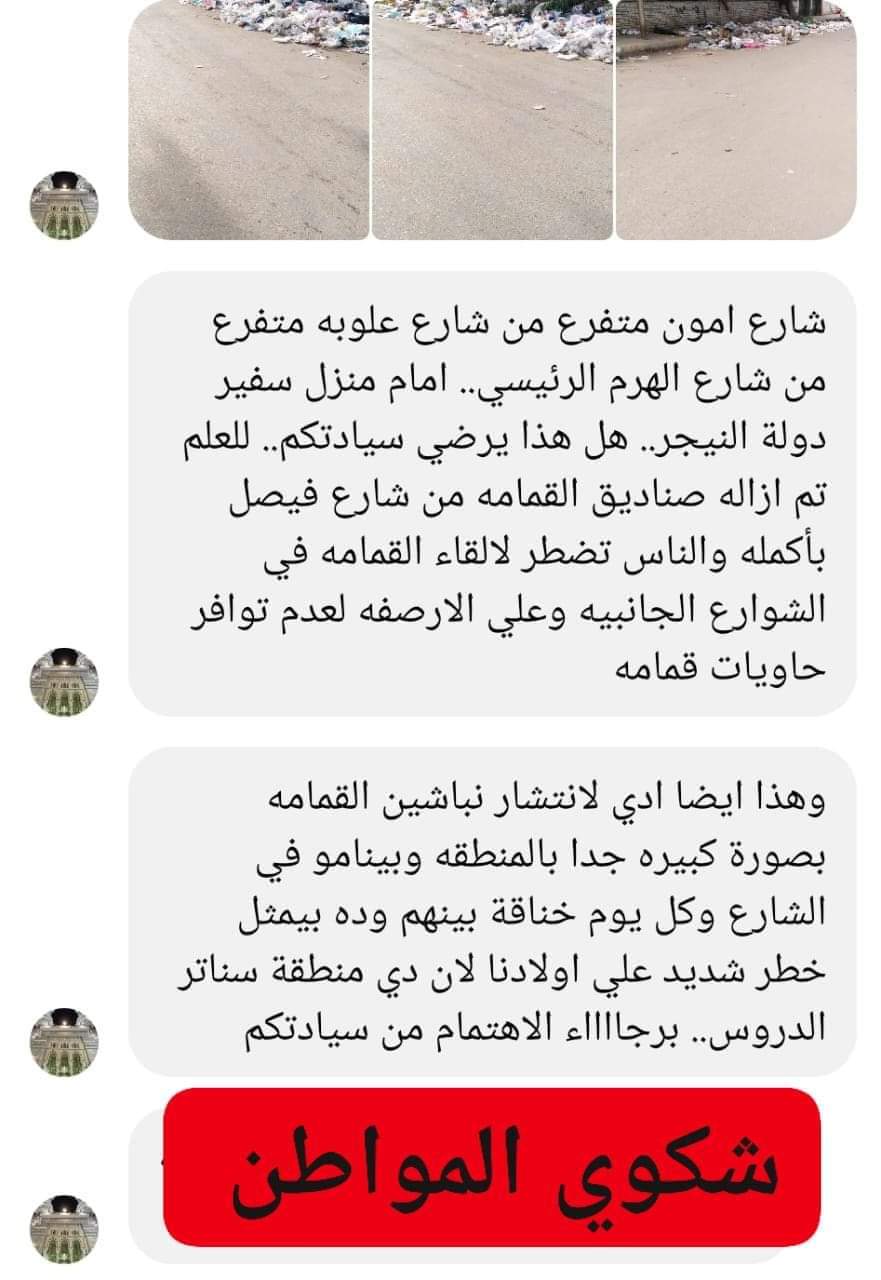Open the street photo showing the brick wall
Image resolution: width=881 pixels, height=1280 pixels.
pos(736,120)
